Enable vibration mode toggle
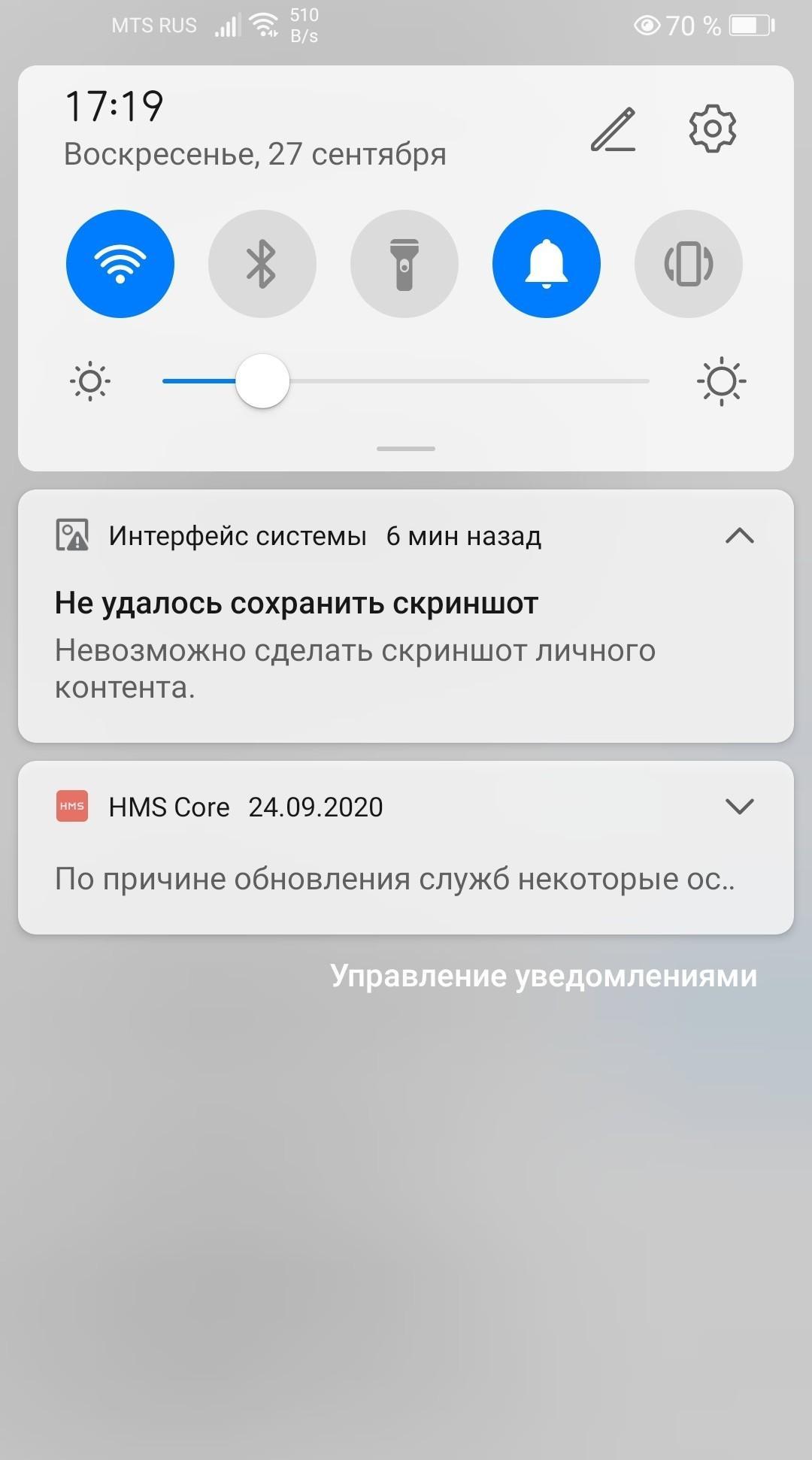 689,264
